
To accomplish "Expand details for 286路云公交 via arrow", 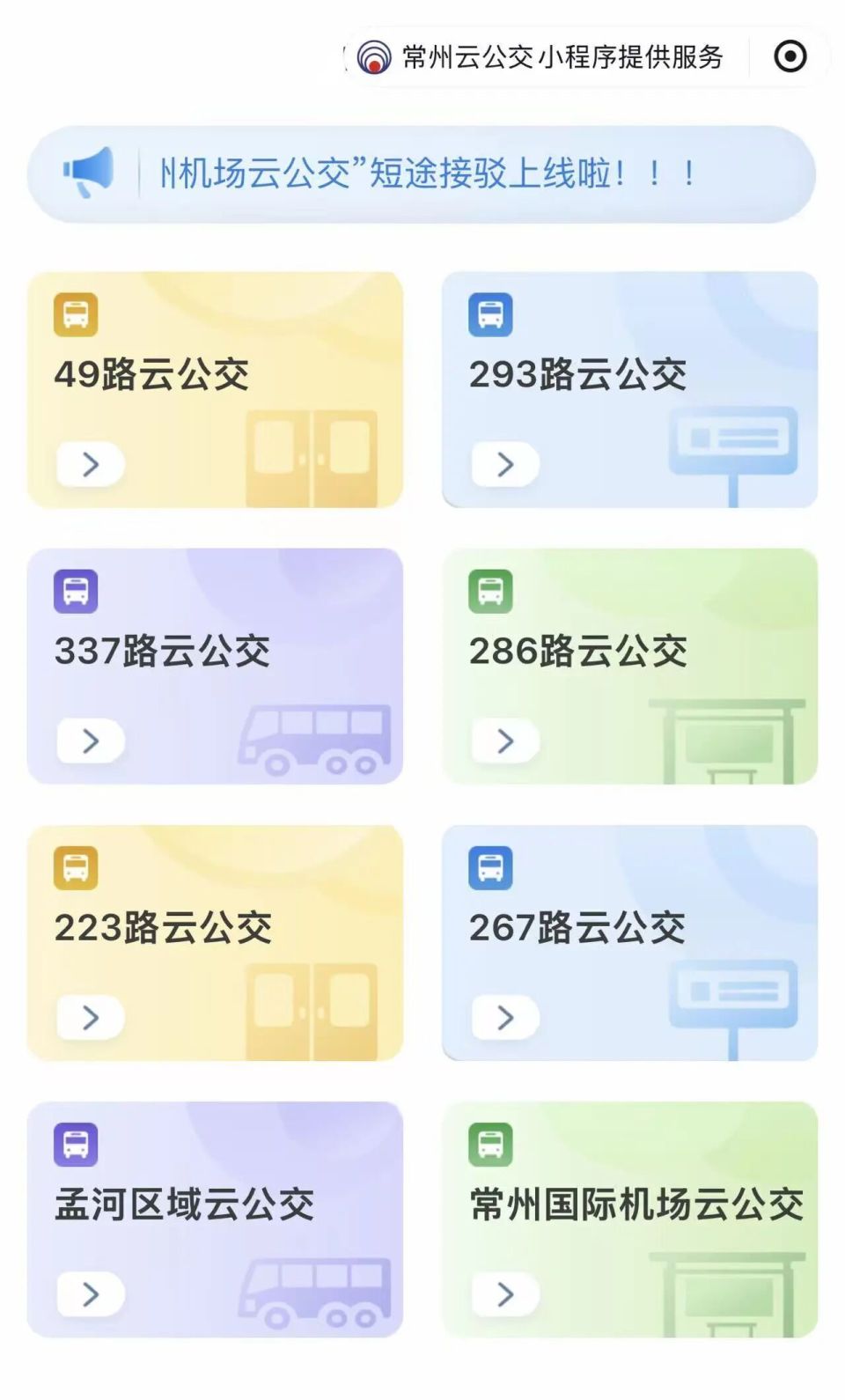I will click(x=504, y=742).
